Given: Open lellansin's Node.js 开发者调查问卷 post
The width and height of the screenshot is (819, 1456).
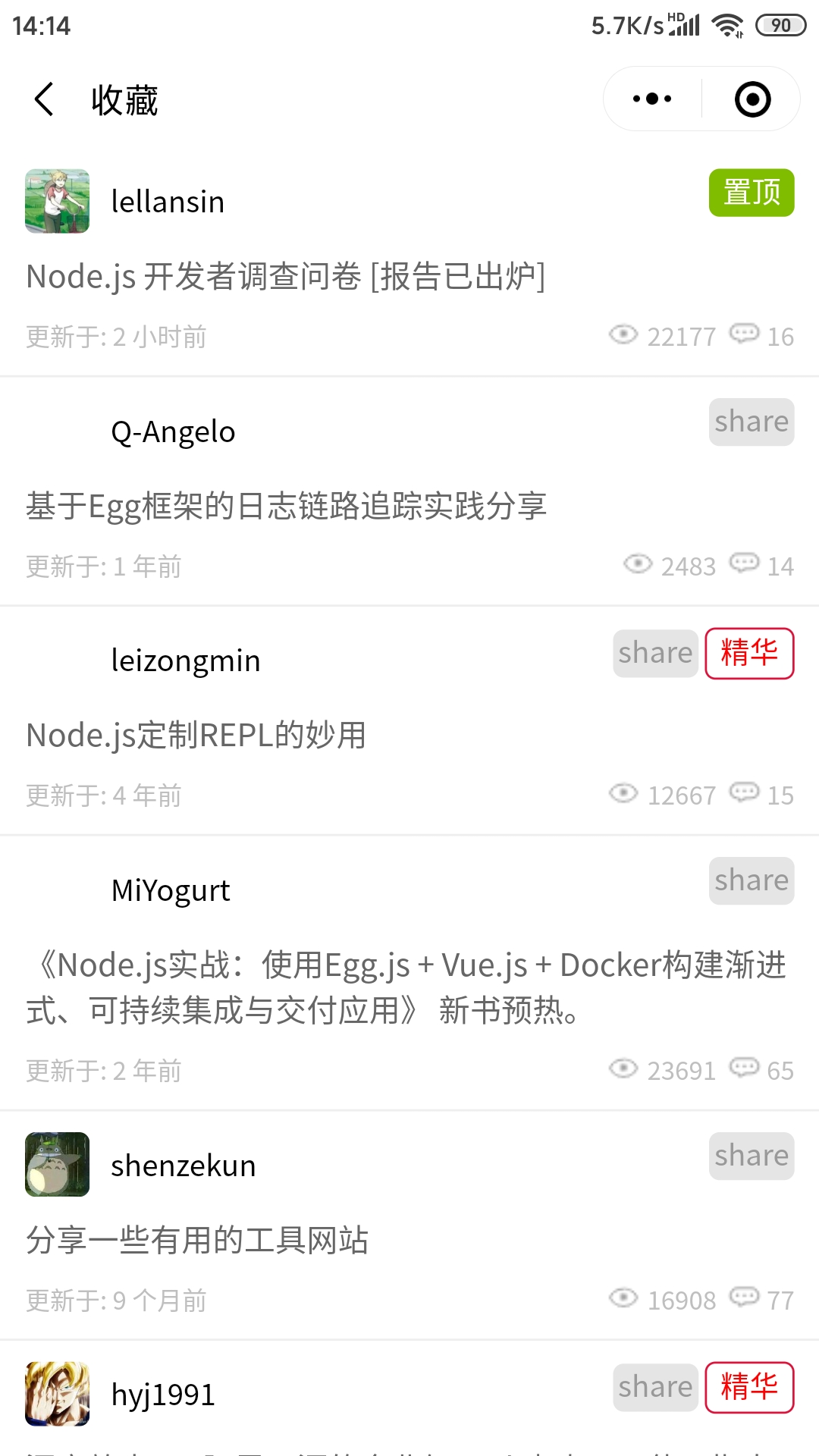Looking at the screenshot, I should [285, 277].
